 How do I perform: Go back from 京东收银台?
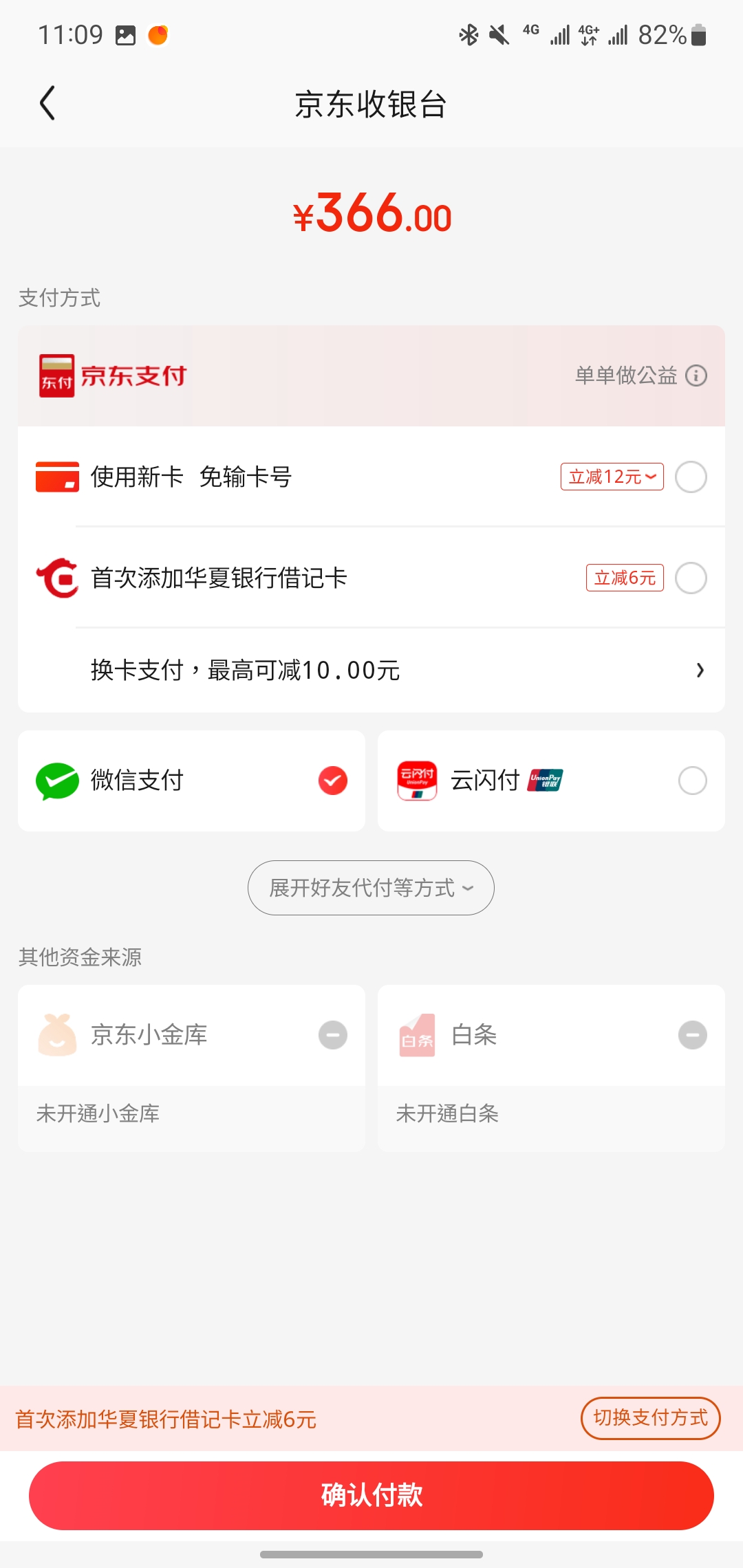coord(47,104)
